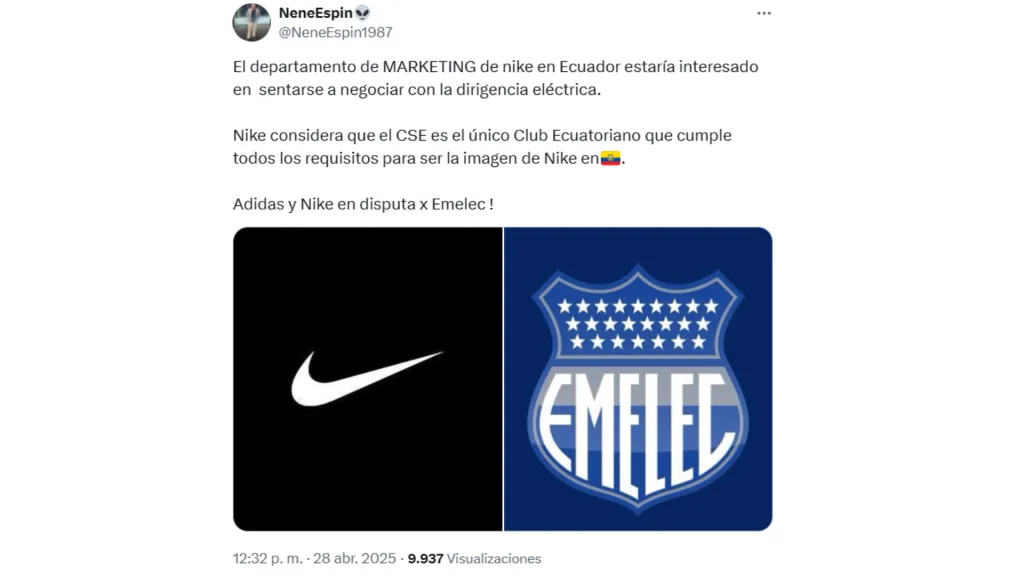
Task: Open the @NeneEspin1987 handle link
Action: 335,32
